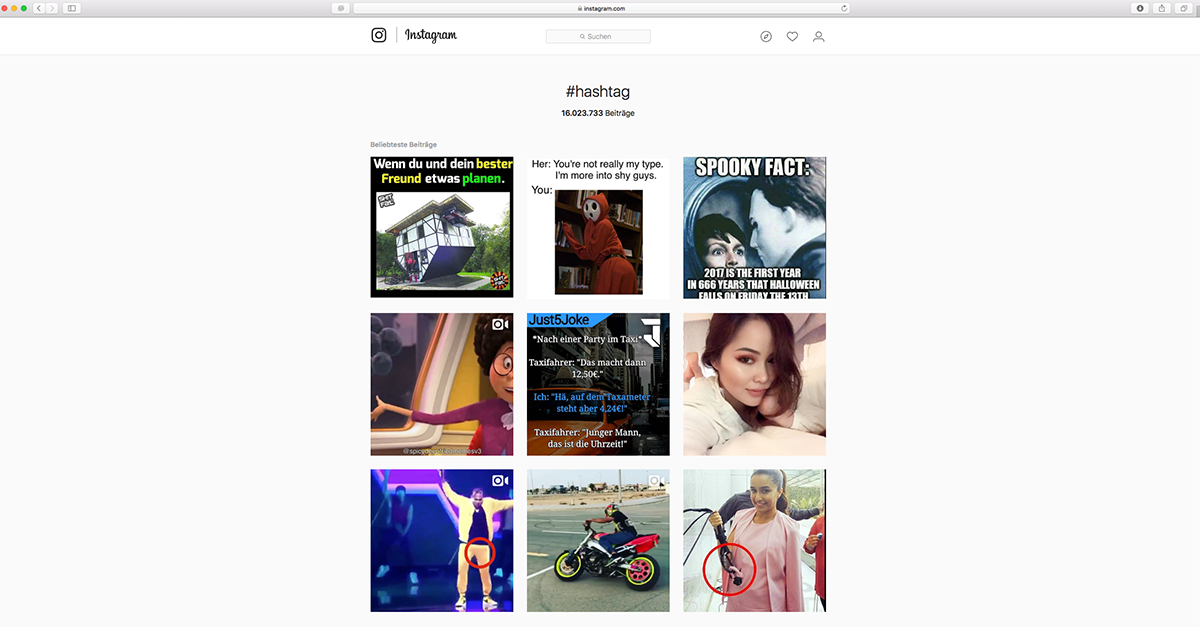Go to Instagram home via camera logo

coord(379,35)
